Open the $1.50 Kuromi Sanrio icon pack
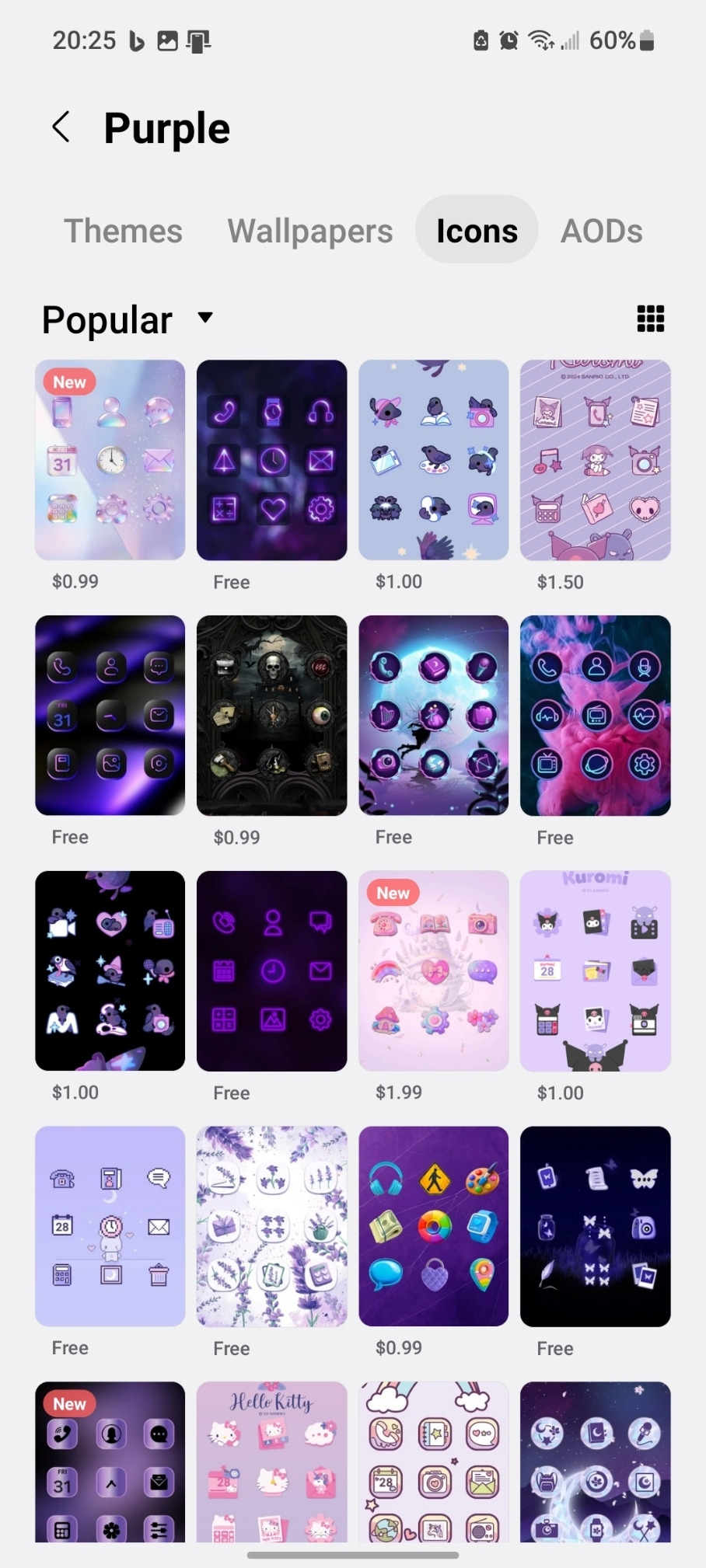The image size is (706, 1568). click(x=595, y=460)
